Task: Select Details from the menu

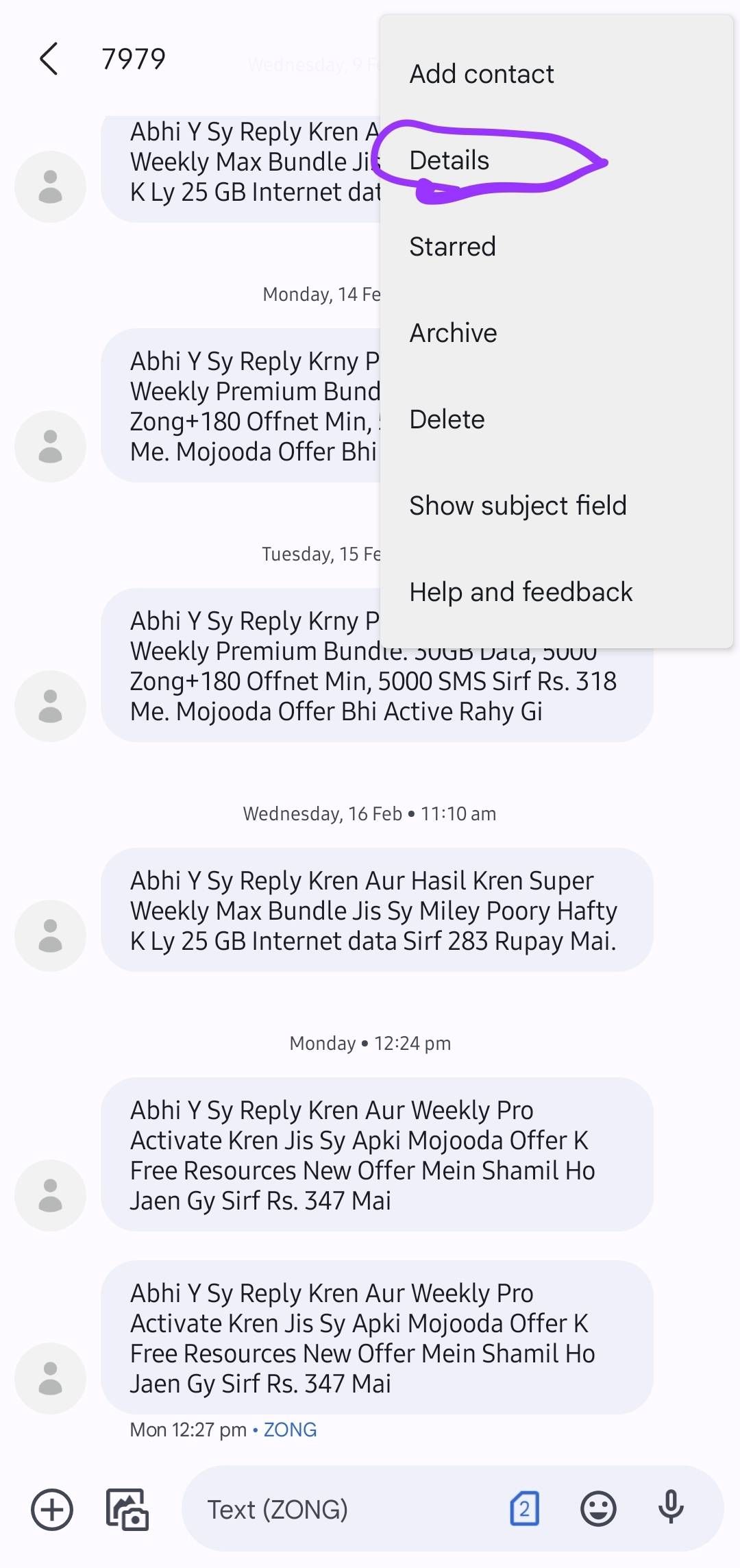Action: [x=449, y=160]
